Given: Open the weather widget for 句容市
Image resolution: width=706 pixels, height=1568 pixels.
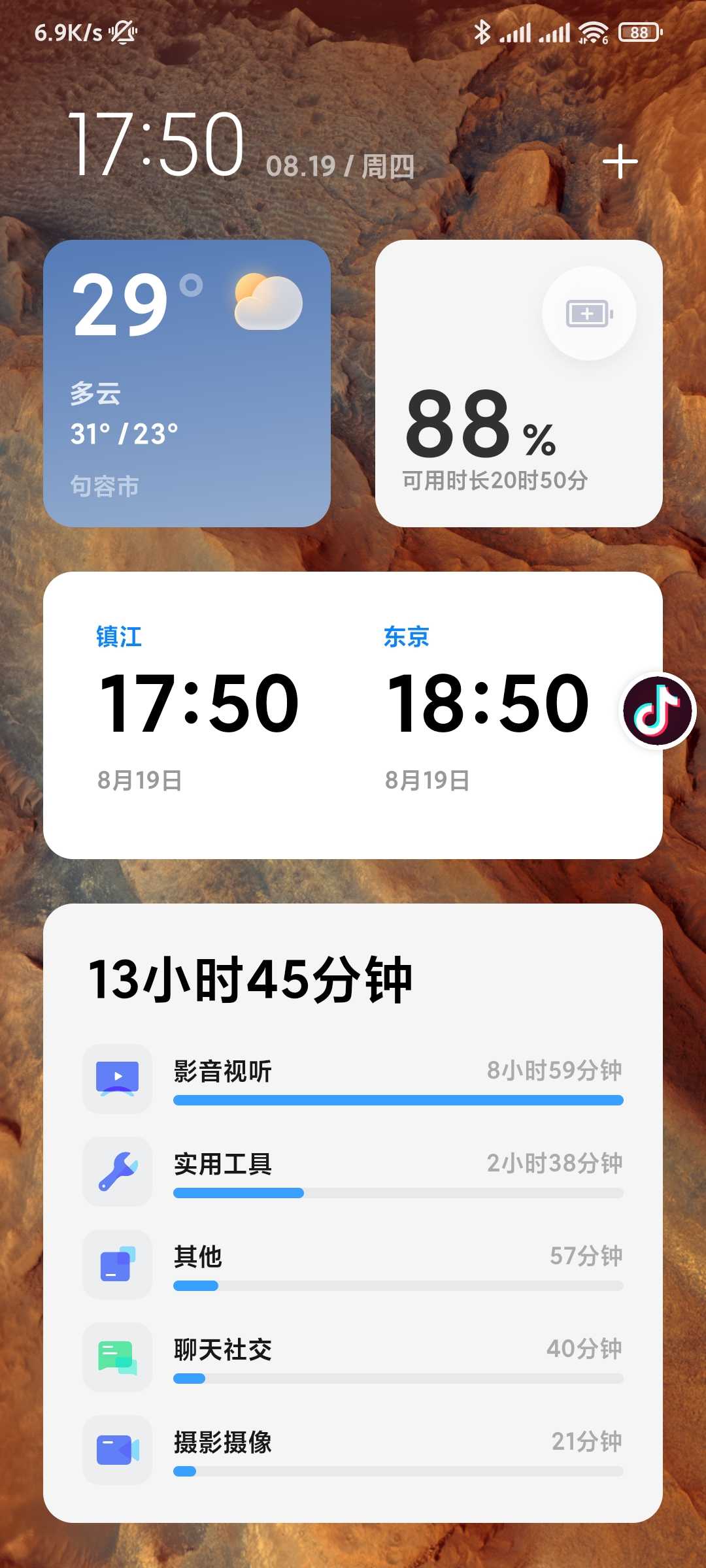Looking at the screenshot, I should [187, 384].
